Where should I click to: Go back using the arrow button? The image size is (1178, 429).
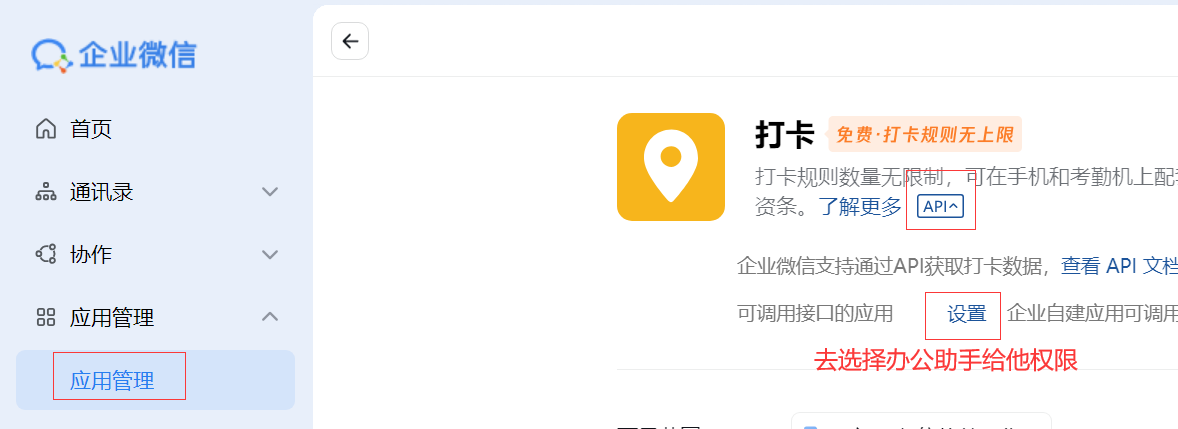[350, 41]
